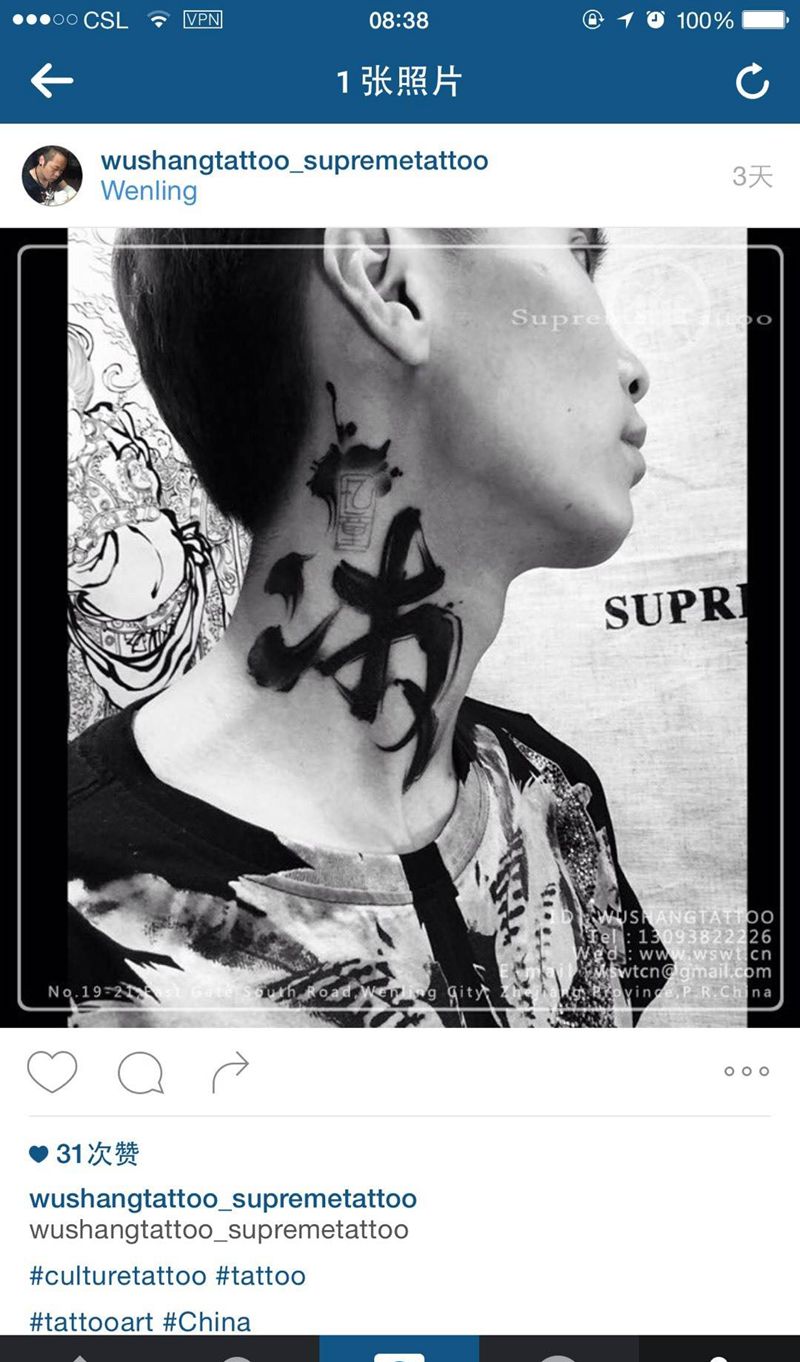Viewport: 800px width, 1362px height.
Task: View the 31 likes list
Action: pyautogui.click(x=86, y=1154)
